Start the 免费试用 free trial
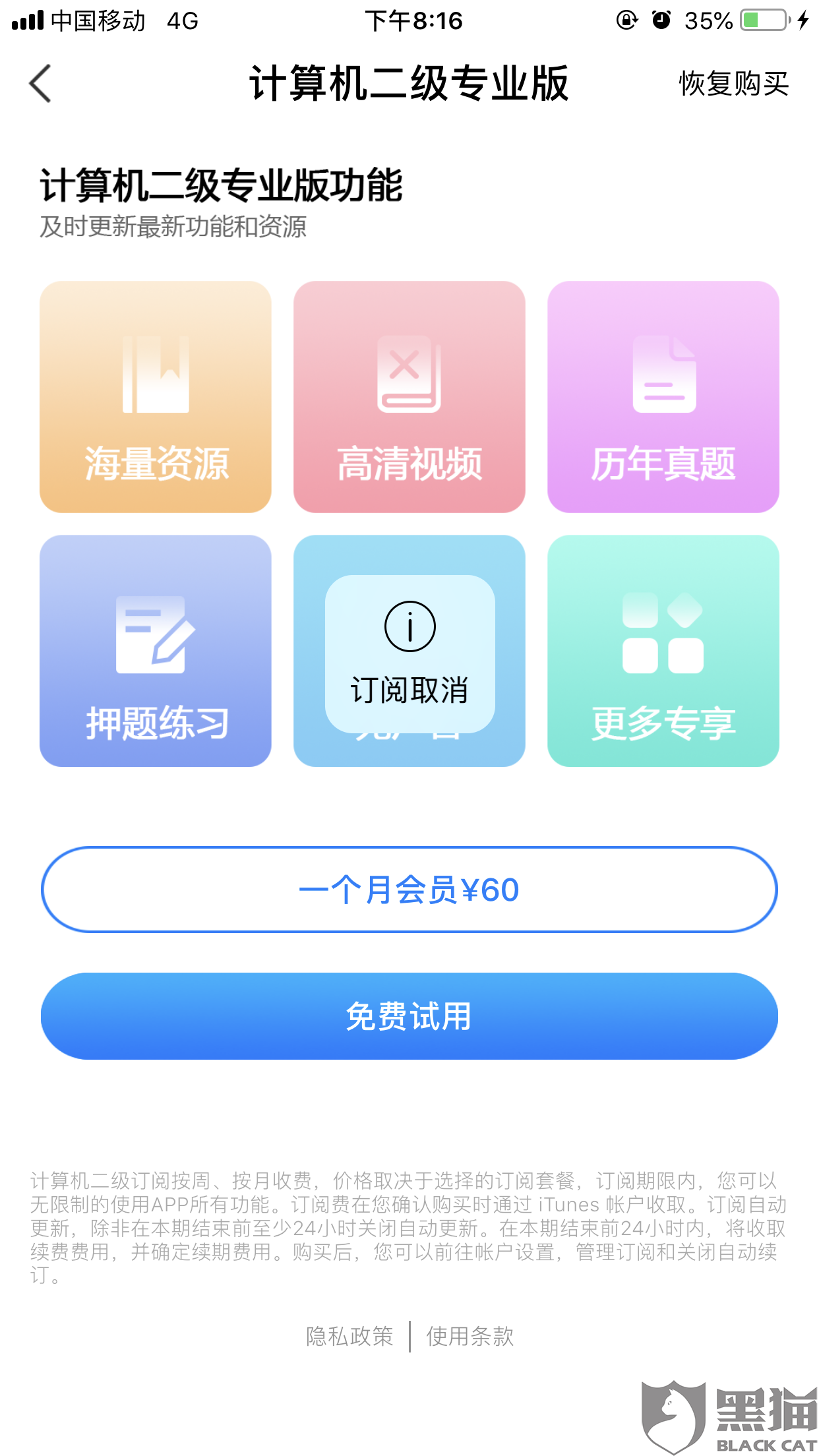 pos(409,1016)
